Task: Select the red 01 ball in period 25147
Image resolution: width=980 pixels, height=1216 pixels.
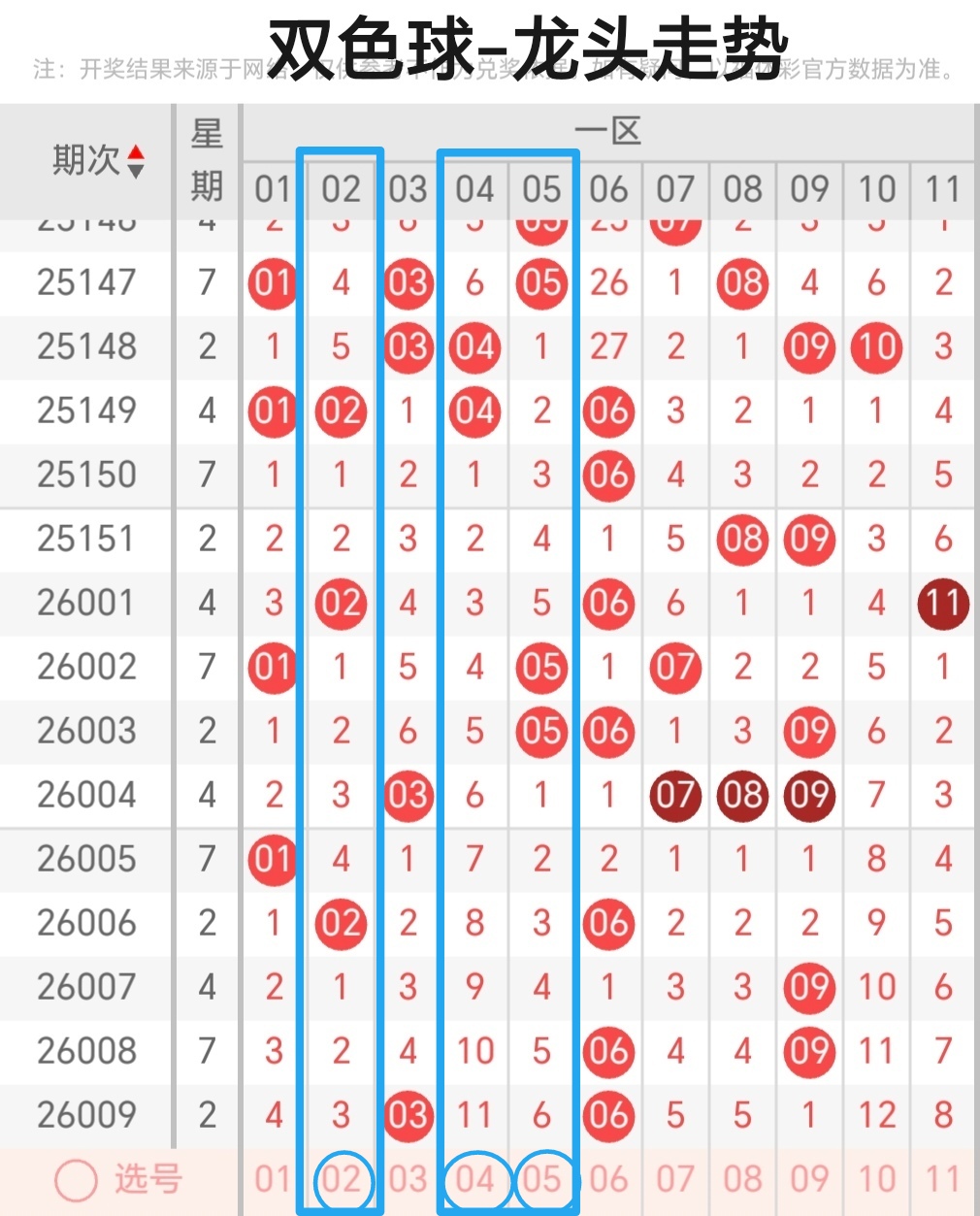Action: [273, 283]
